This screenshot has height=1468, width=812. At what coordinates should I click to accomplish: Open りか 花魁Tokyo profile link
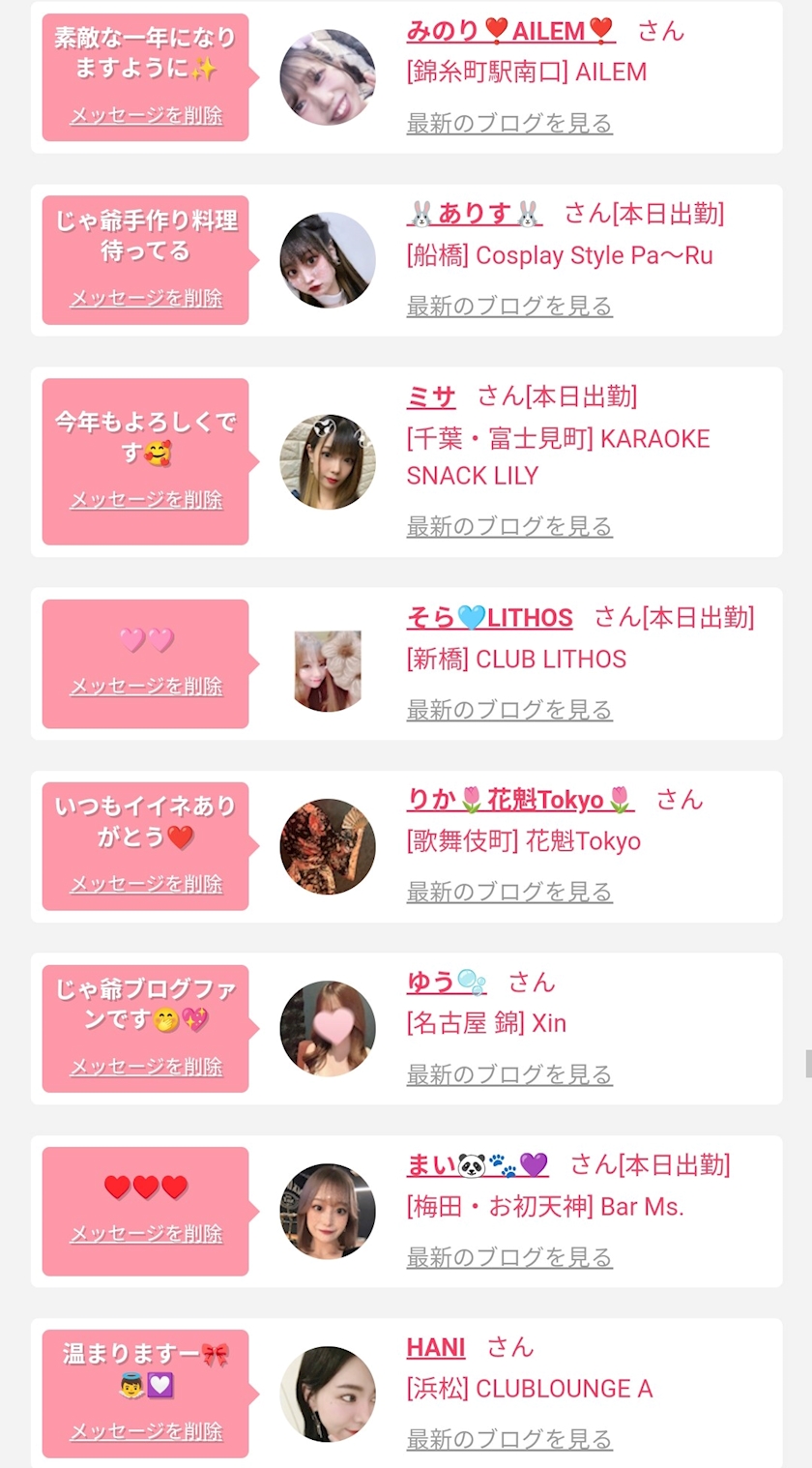click(520, 800)
